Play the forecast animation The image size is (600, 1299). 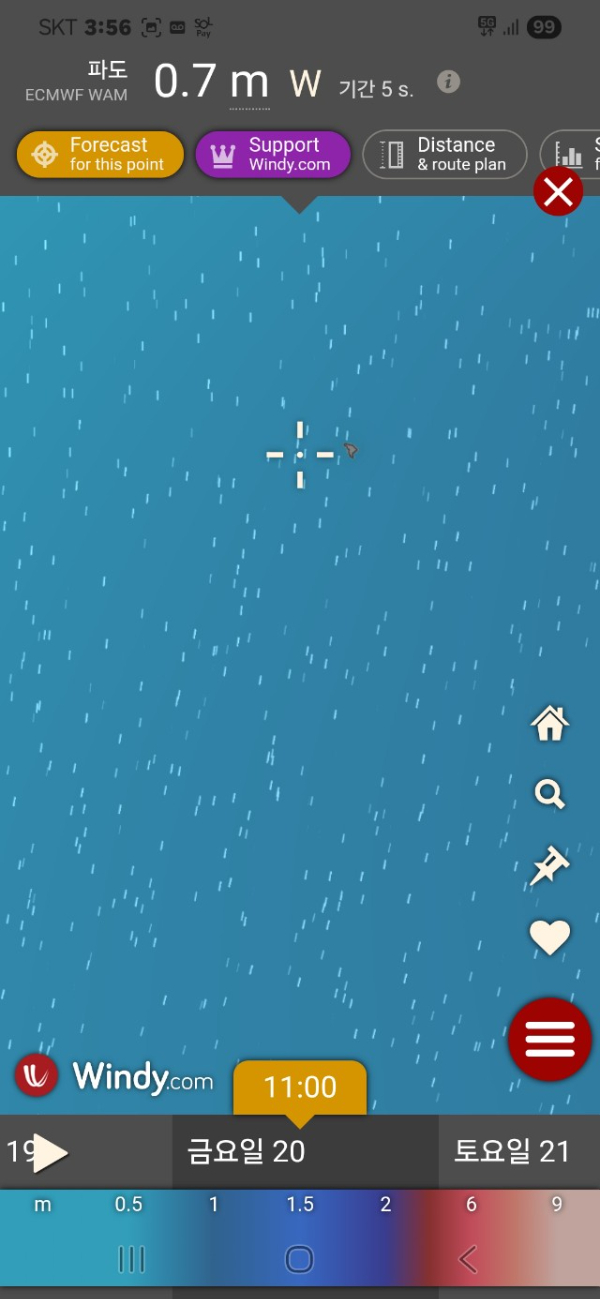pyautogui.click(x=49, y=1153)
